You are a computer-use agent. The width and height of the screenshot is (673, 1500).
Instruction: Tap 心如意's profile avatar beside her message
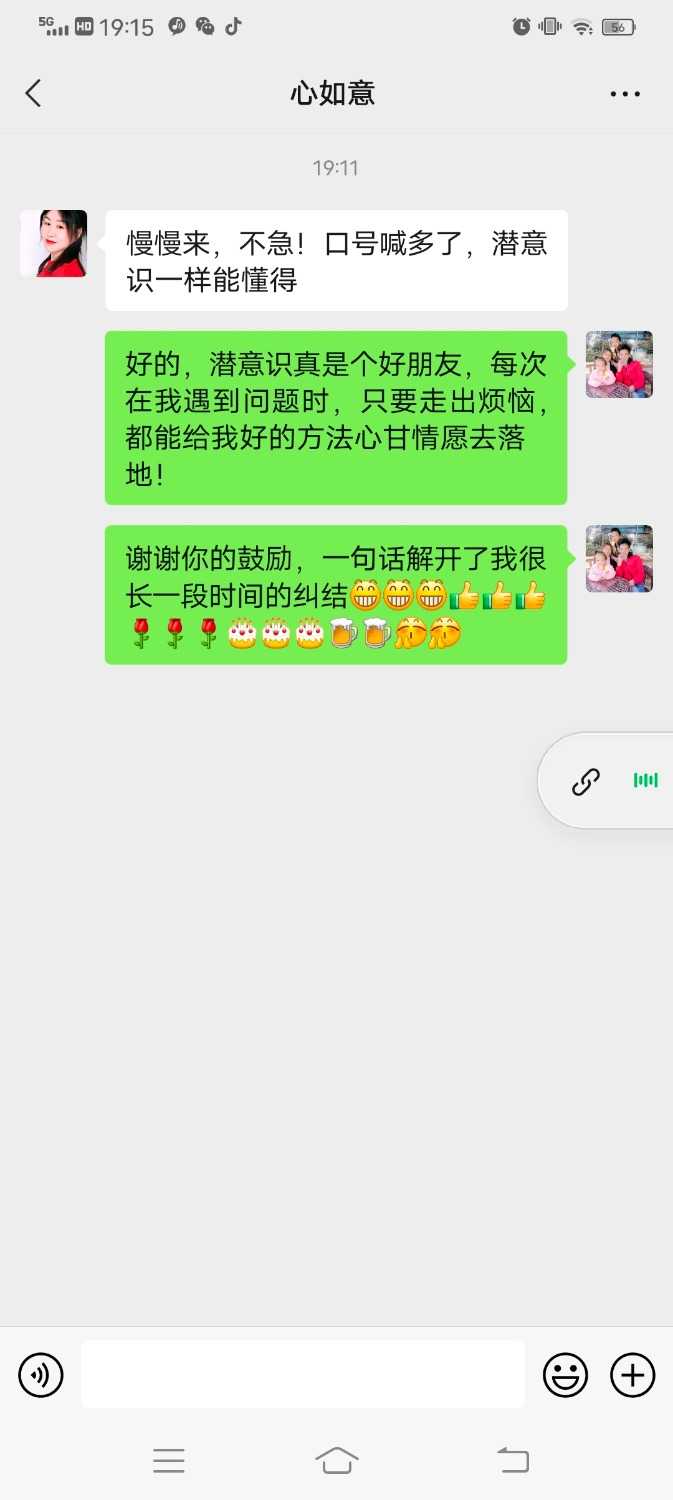[54, 244]
